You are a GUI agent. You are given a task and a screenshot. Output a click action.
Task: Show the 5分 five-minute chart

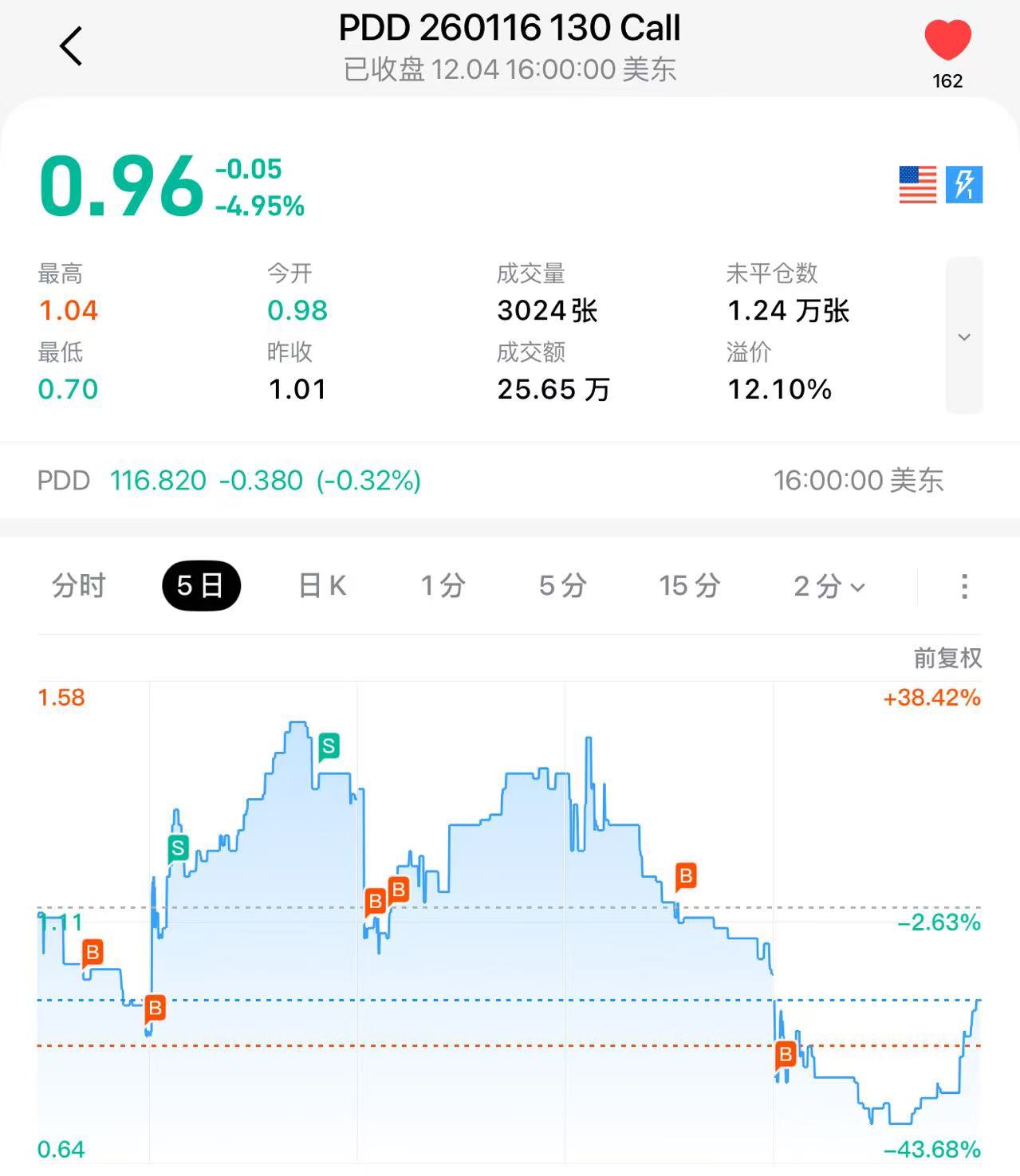tap(563, 586)
